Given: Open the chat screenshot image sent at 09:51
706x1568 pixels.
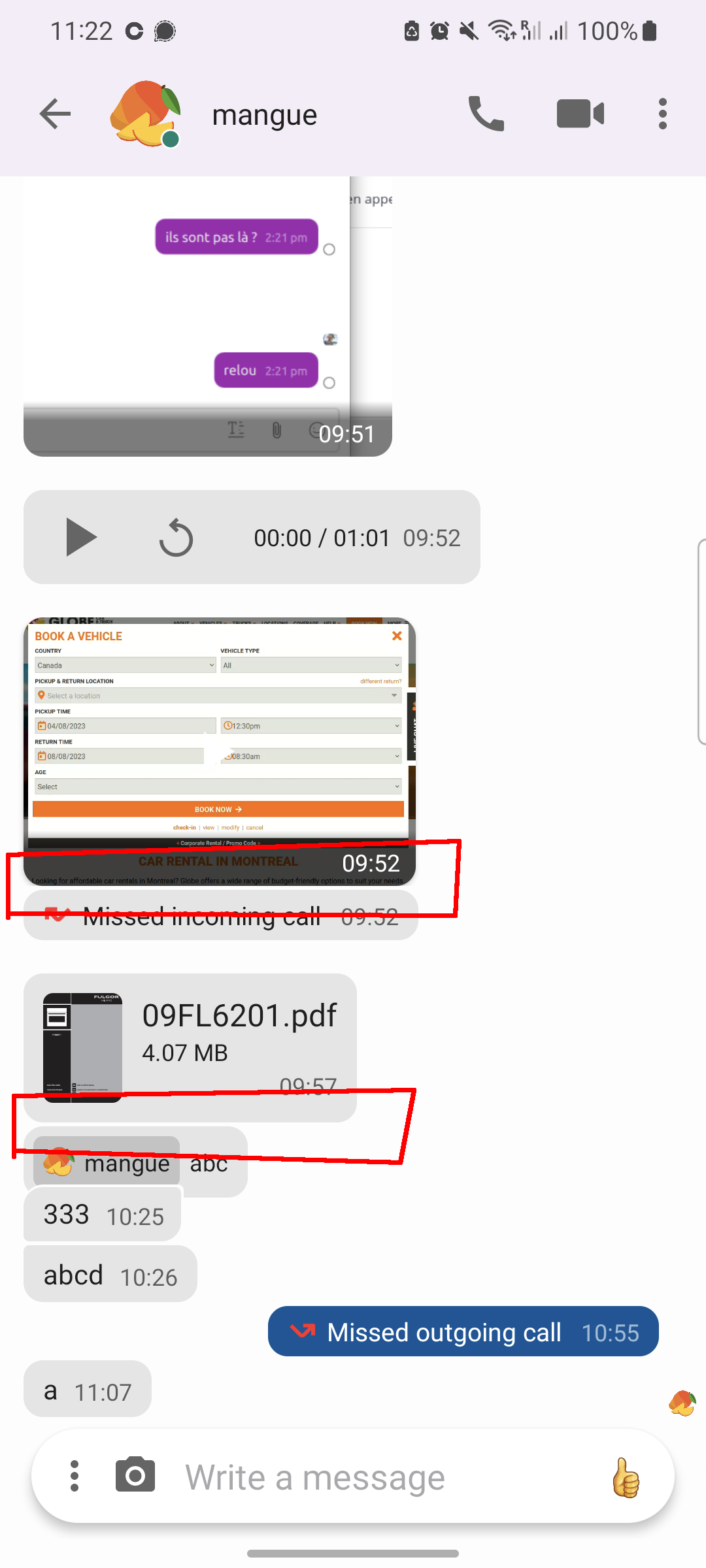Looking at the screenshot, I should (208, 316).
